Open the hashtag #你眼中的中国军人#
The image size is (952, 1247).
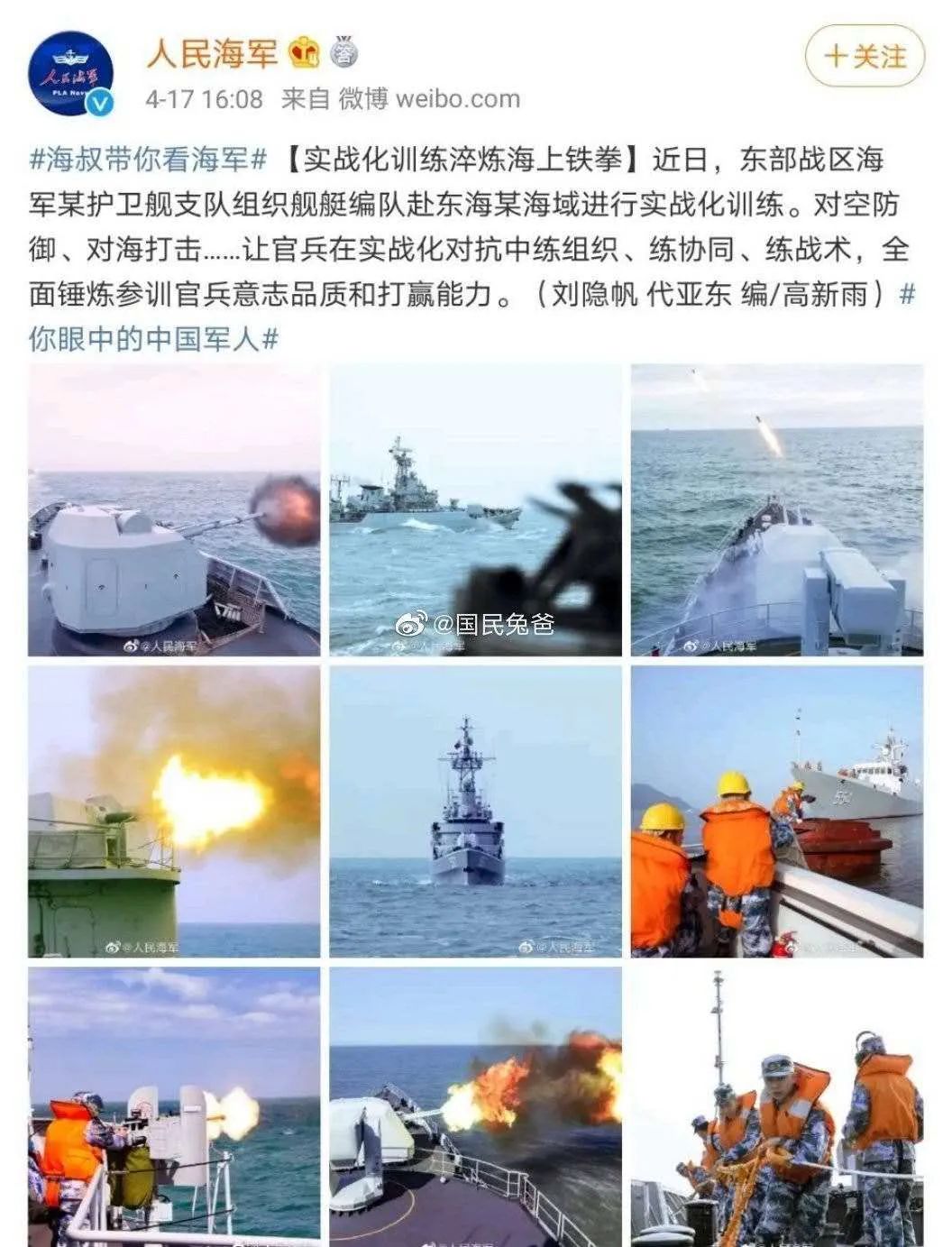(153, 339)
